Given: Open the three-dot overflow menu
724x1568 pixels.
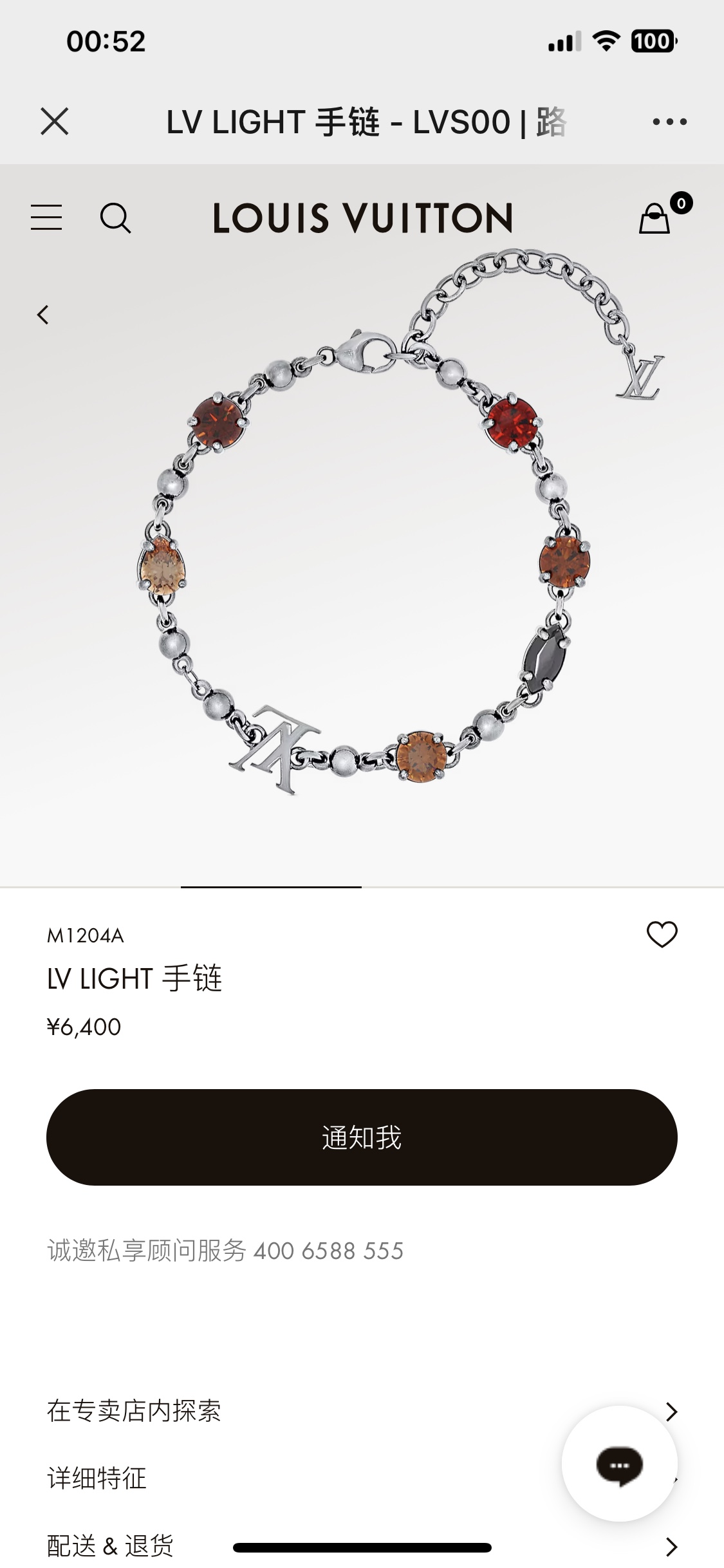Looking at the screenshot, I should coord(669,121).
